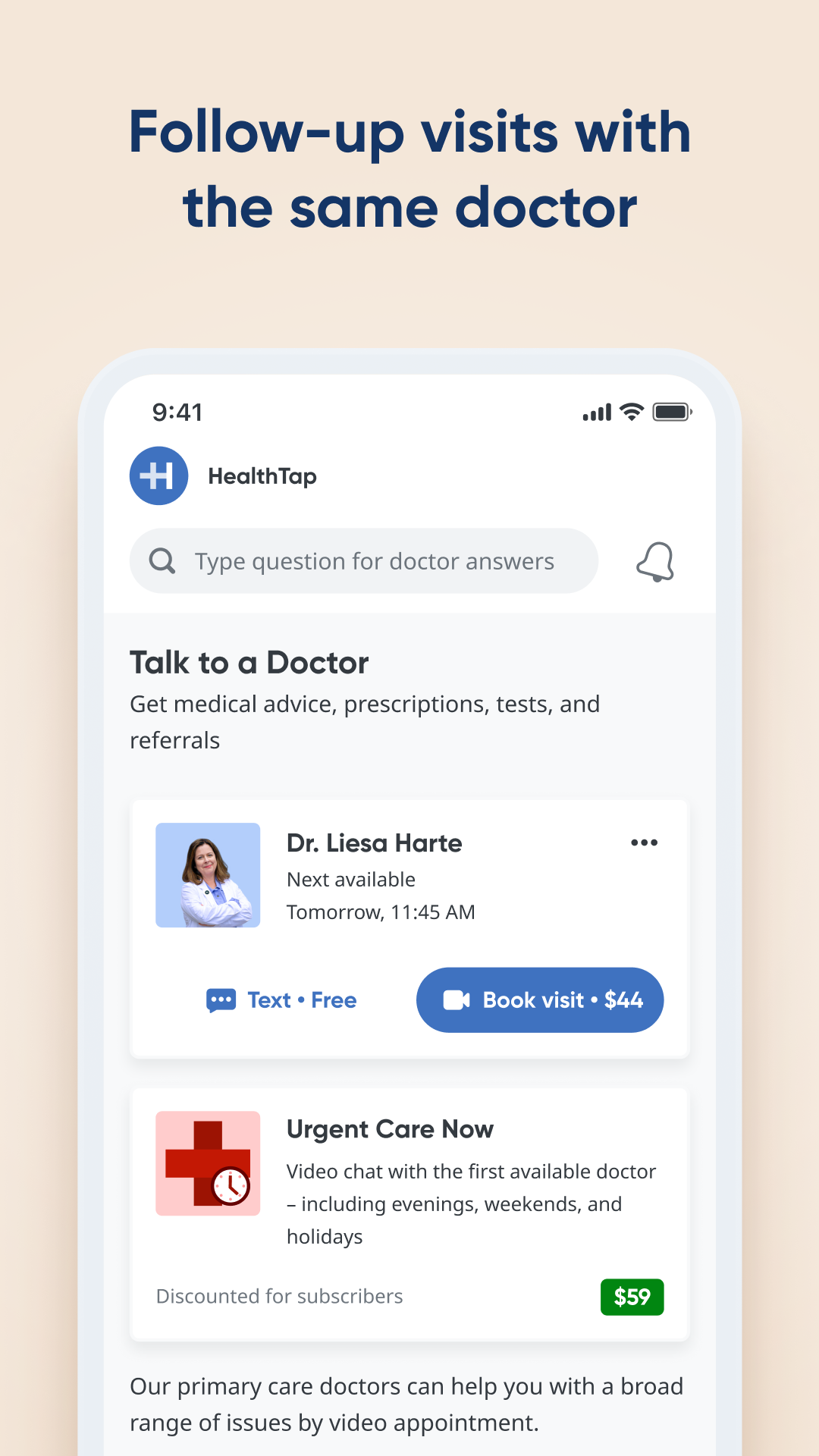Open the three-dot menu for Dr. Liesa Harte
Image resolution: width=819 pixels, height=1456 pixels.
click(x=643, y=843)
